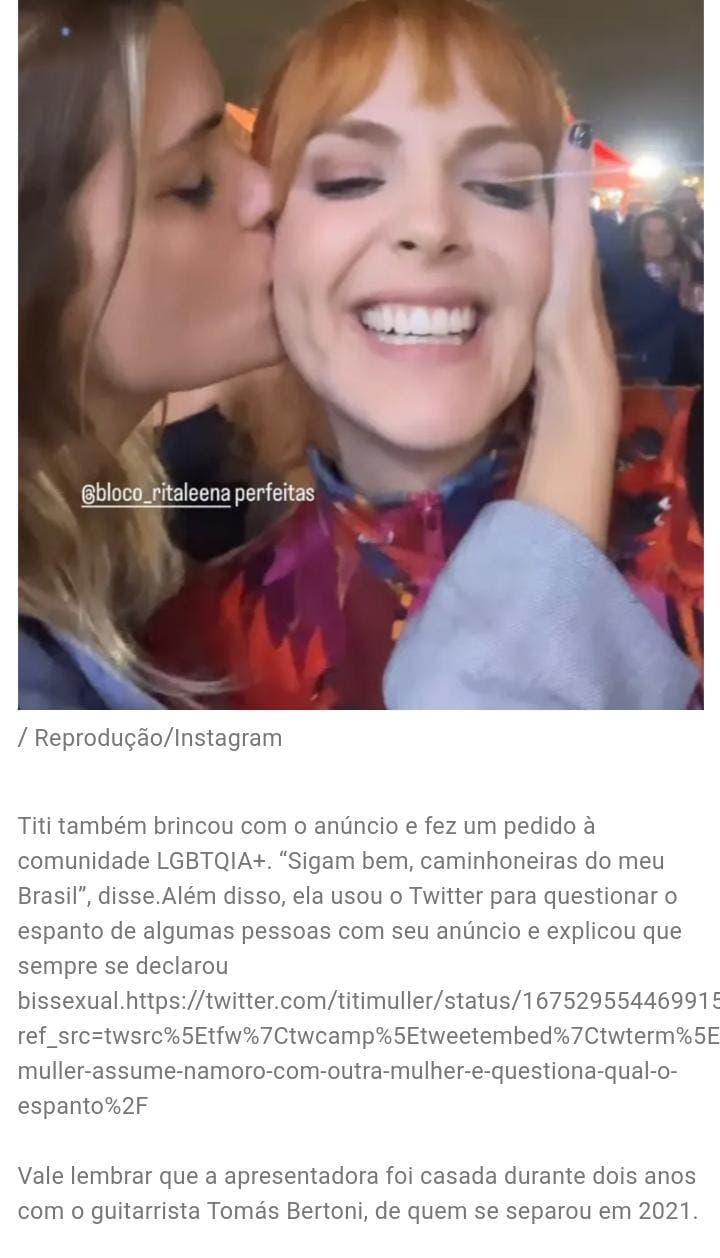Open the article photo from Instagram
The width and height of the screenshot is (720, 1258).
360,354
